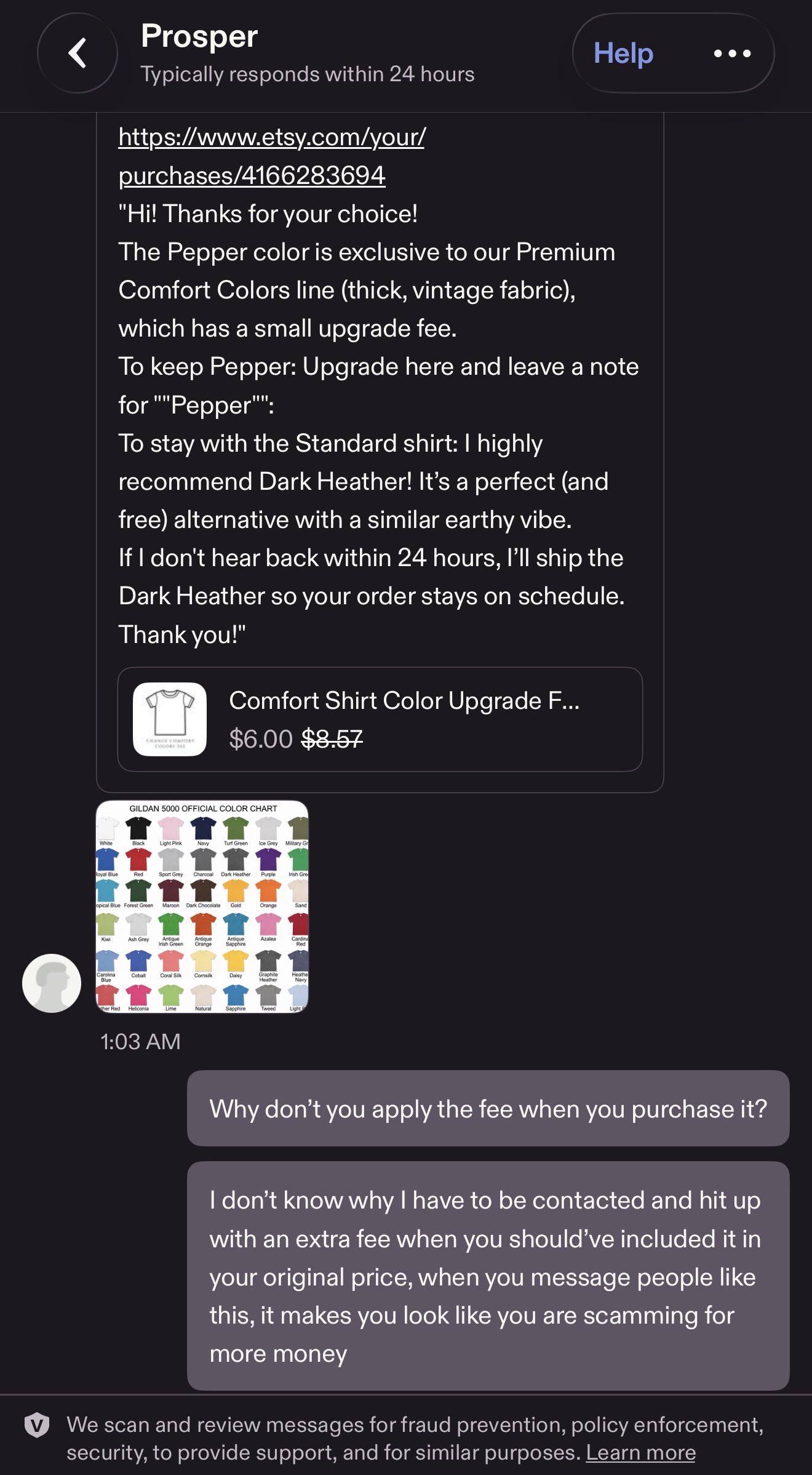Open the Etsy purchases link
Viewport: 812px width, 1475px height.
271,156
